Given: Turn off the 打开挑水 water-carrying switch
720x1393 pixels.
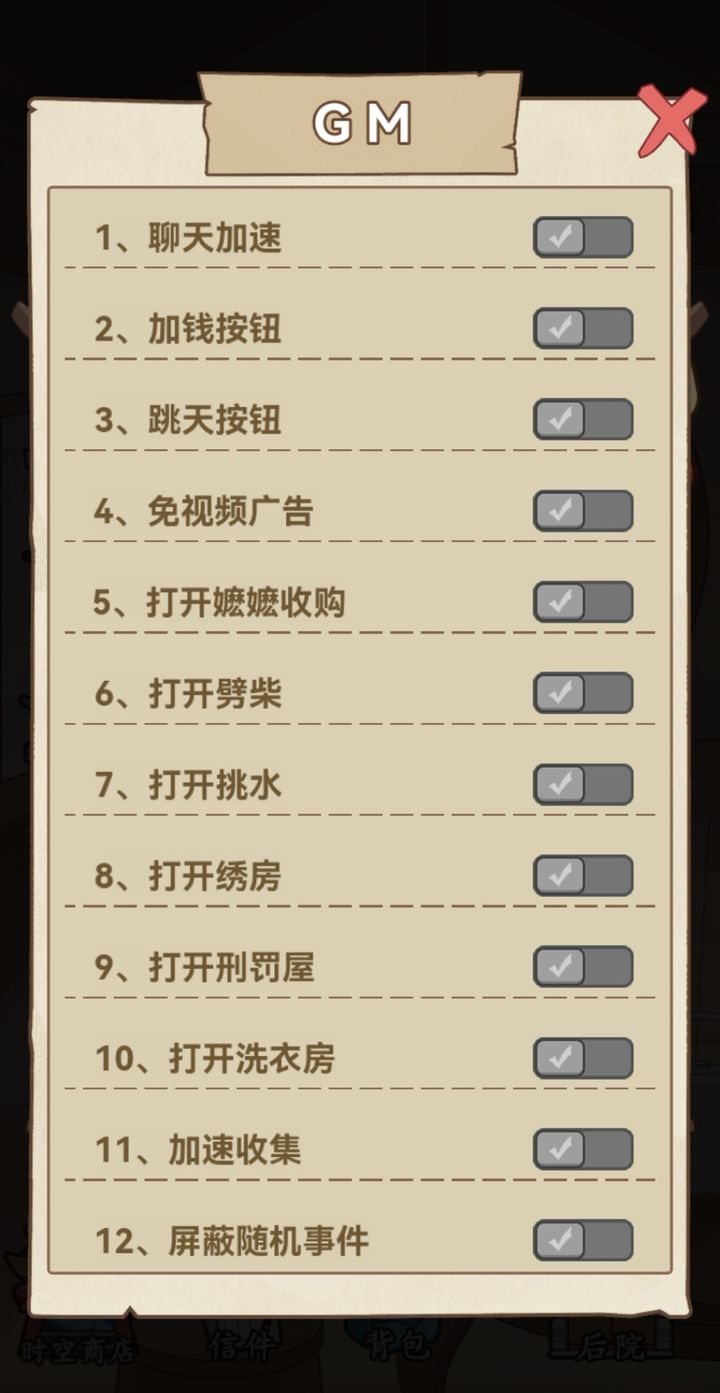Looking at the screenshot, I should [x=583, y=784].
